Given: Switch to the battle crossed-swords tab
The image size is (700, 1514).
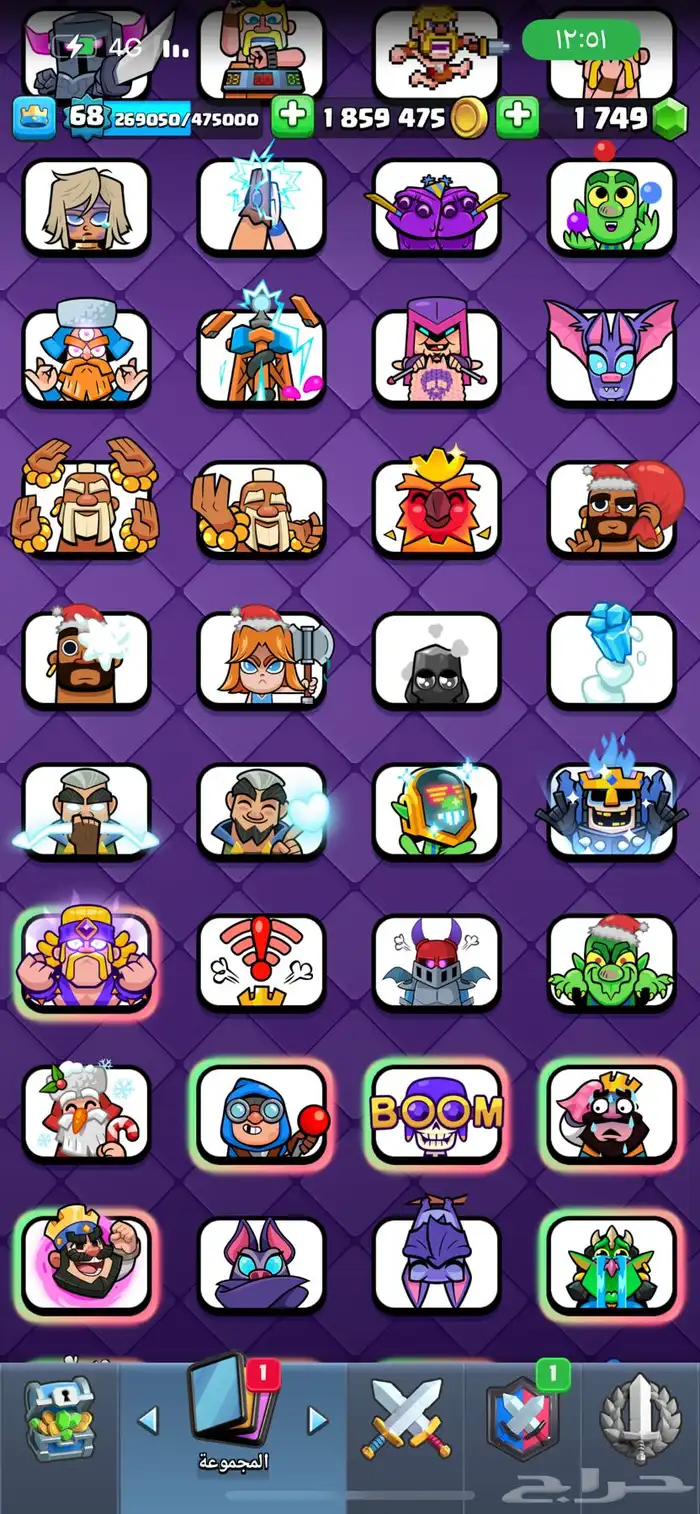Looking at the screenshot, I should click(406, 1418).
